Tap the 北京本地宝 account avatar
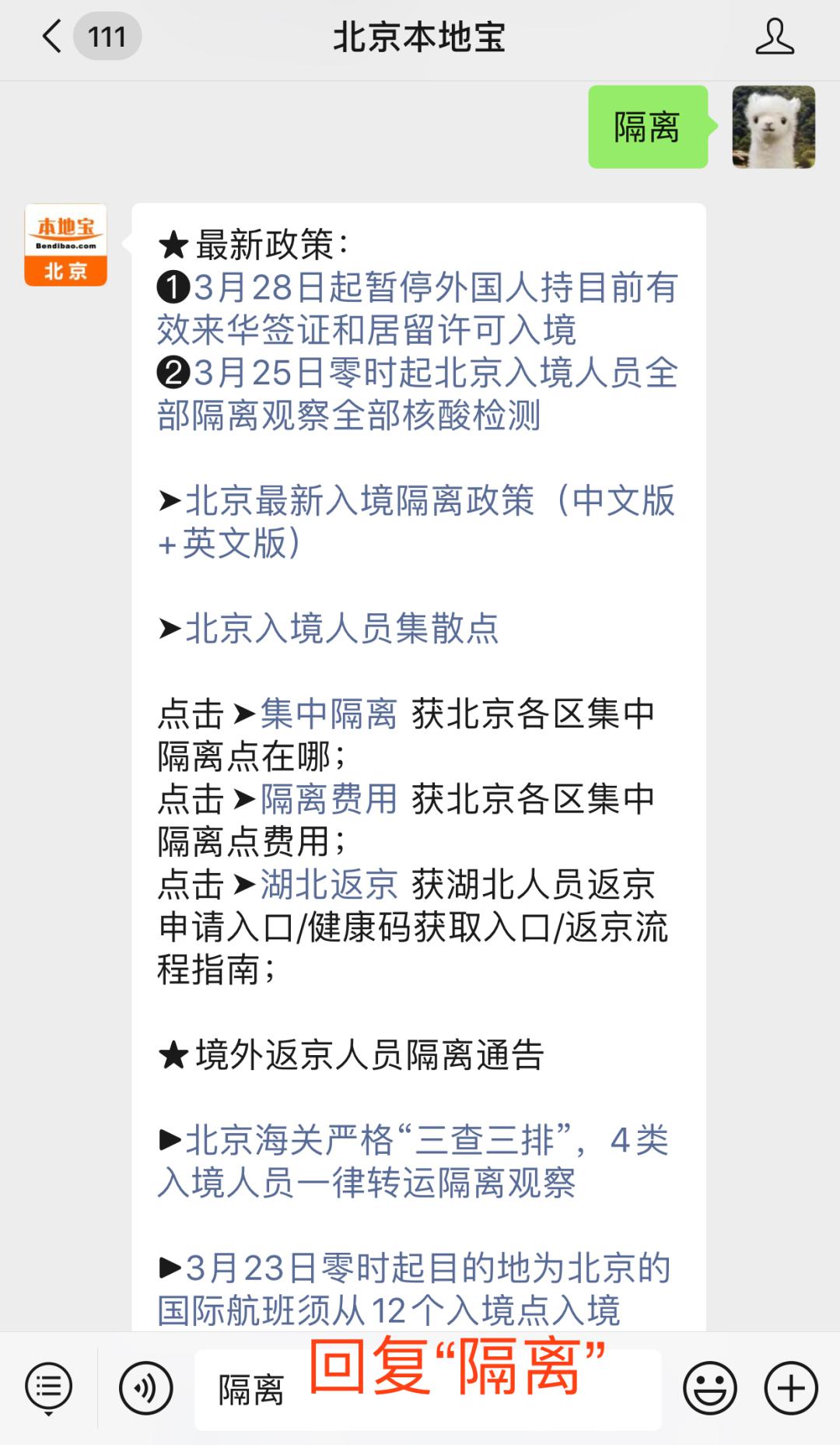The width and height of the screenshot is (840, 1445). [65, 245]
